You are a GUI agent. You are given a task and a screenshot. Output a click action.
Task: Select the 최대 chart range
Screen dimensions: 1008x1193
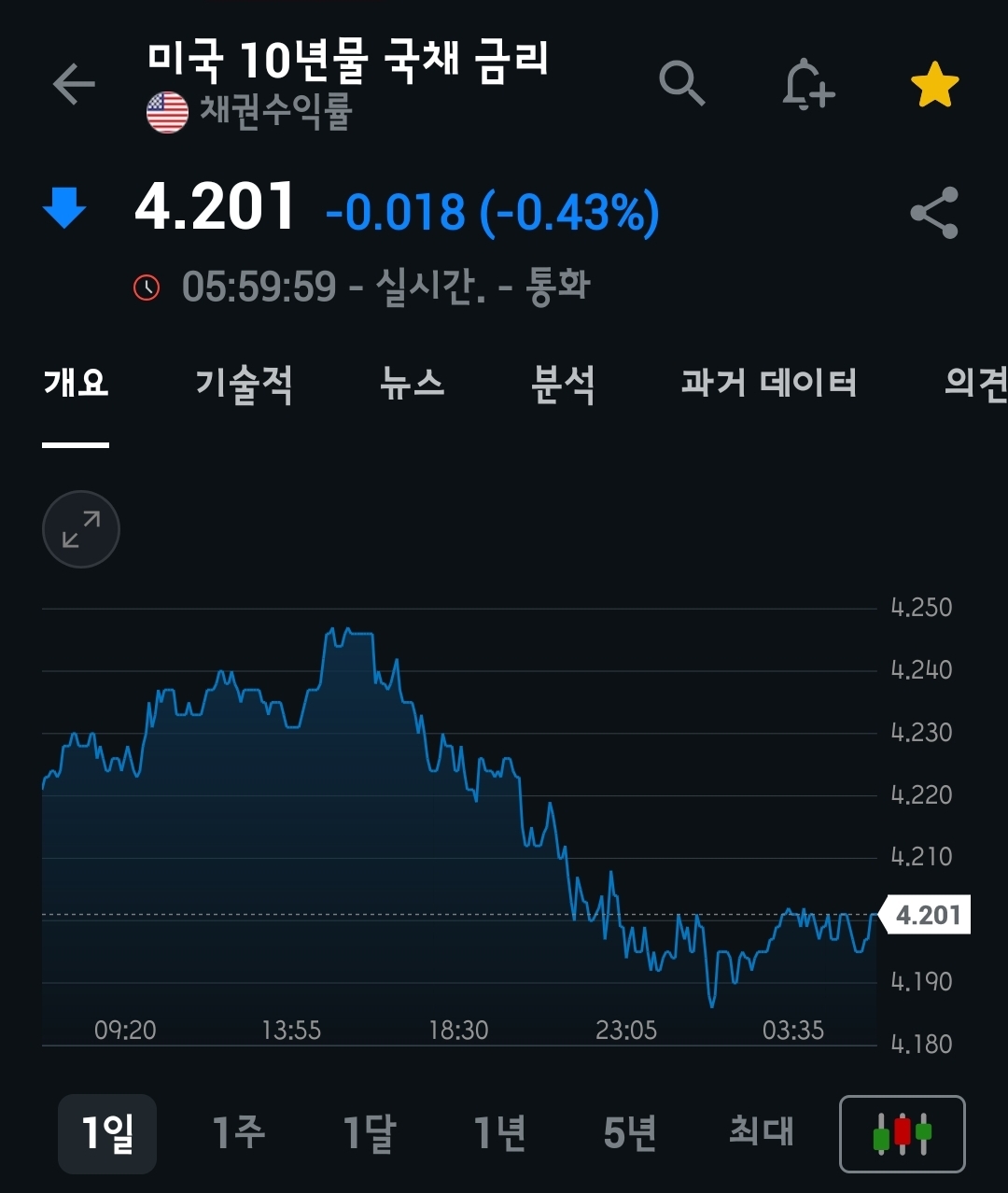pyautogui.click(x=761, y=1133)
